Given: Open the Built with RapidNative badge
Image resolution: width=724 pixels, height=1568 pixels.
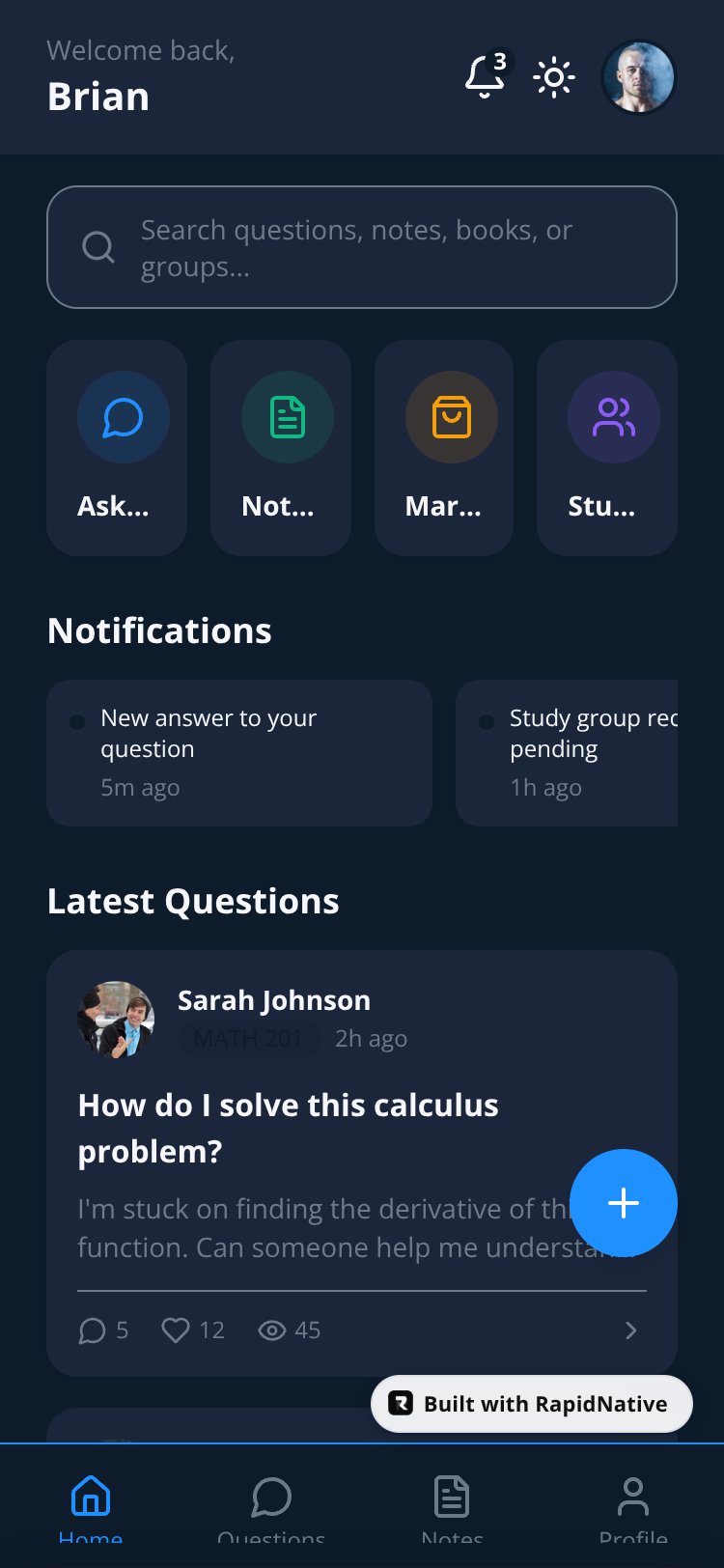Looking at the screenshot, I should point(532,1404).
